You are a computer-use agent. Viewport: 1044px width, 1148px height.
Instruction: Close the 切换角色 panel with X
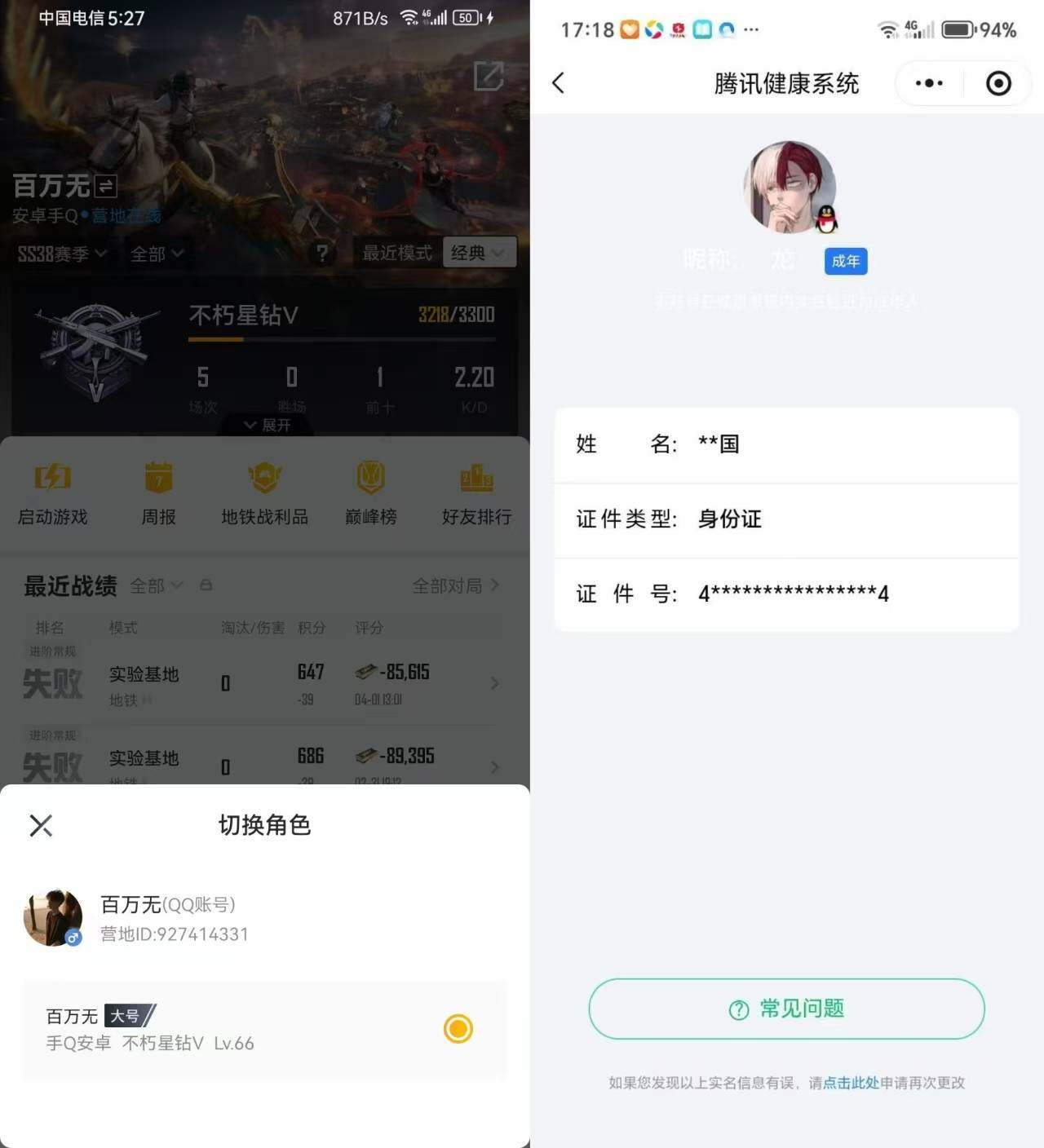click(41, 826)
